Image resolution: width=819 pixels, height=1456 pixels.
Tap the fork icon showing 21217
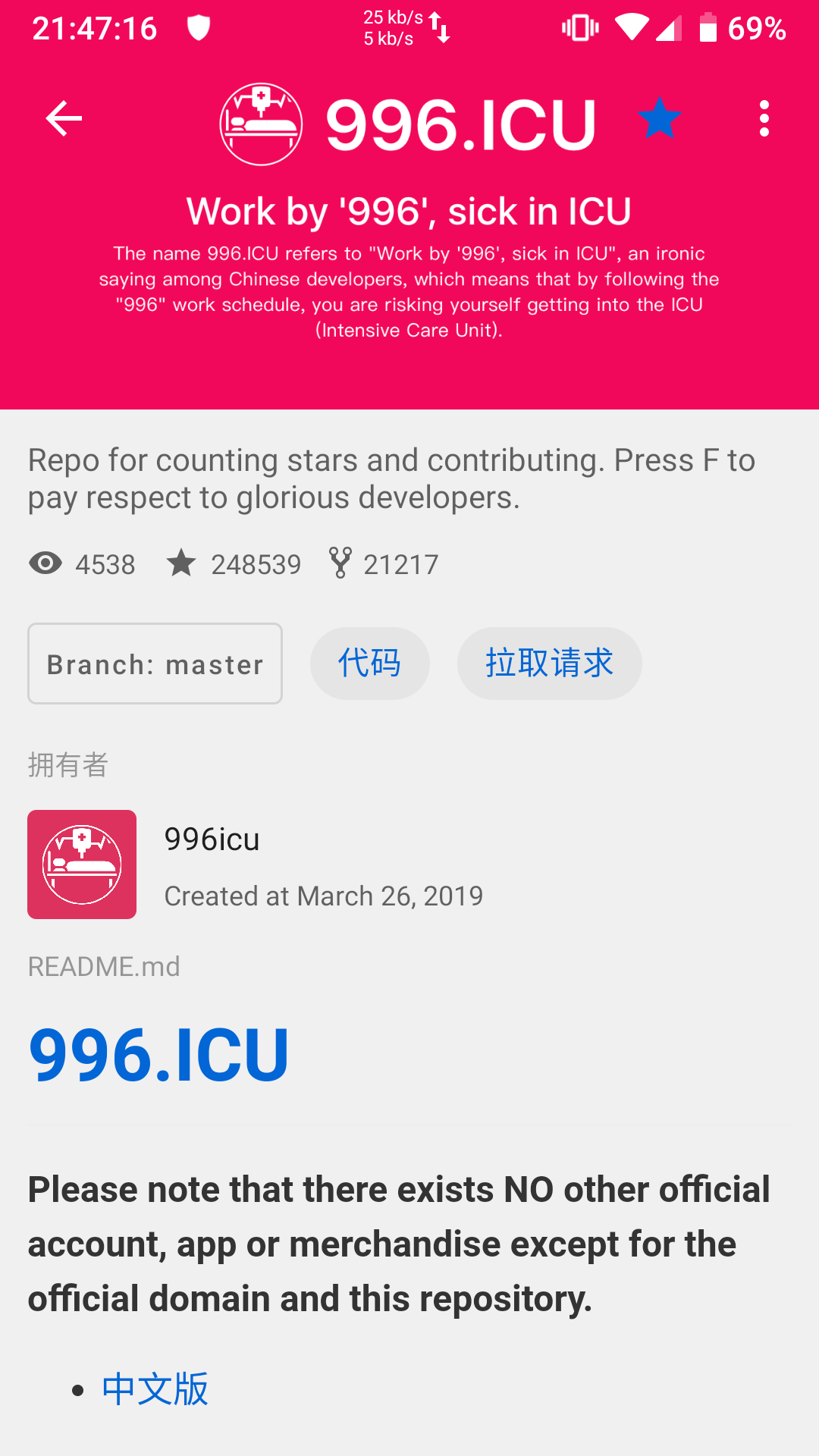340,563
